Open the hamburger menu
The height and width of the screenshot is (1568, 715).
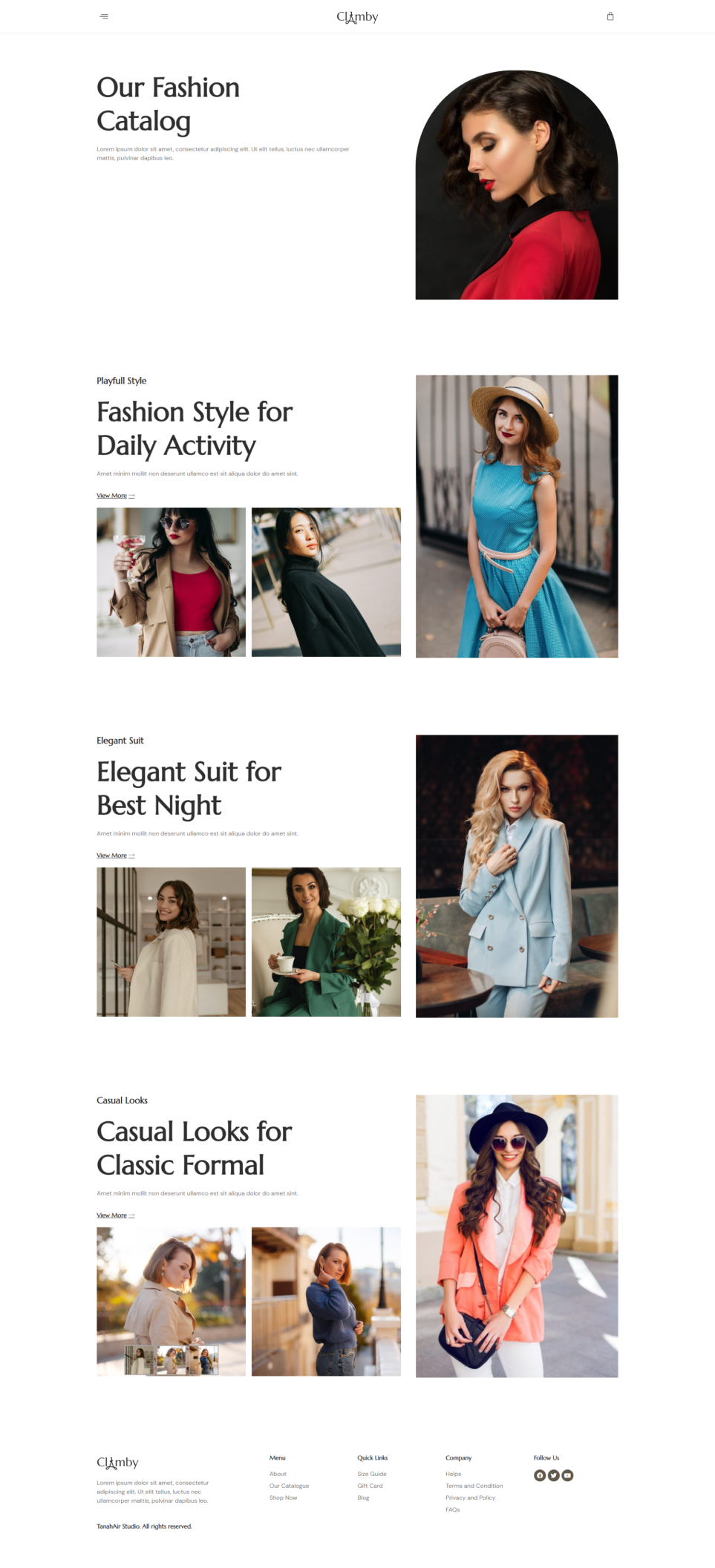(104, 16)
